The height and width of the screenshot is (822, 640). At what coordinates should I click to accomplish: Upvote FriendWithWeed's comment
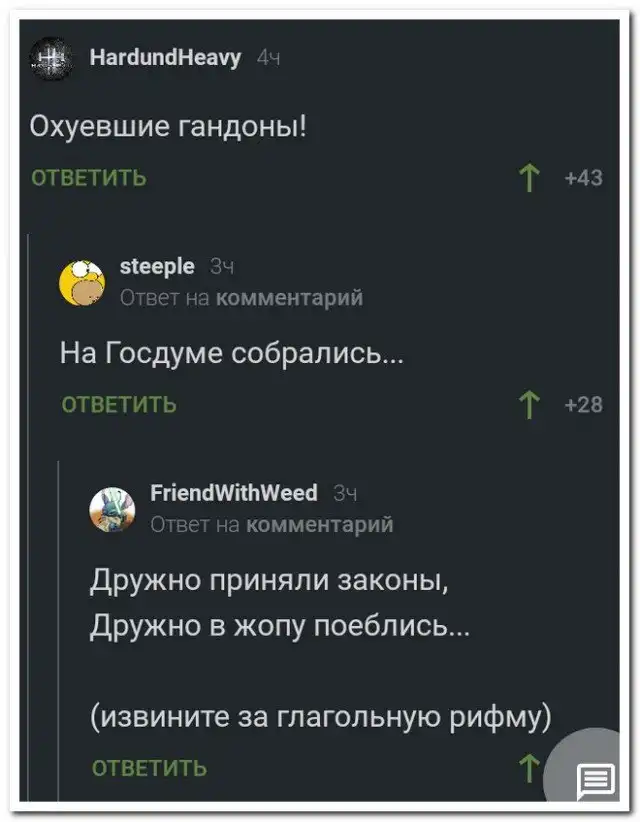point(527,767)
